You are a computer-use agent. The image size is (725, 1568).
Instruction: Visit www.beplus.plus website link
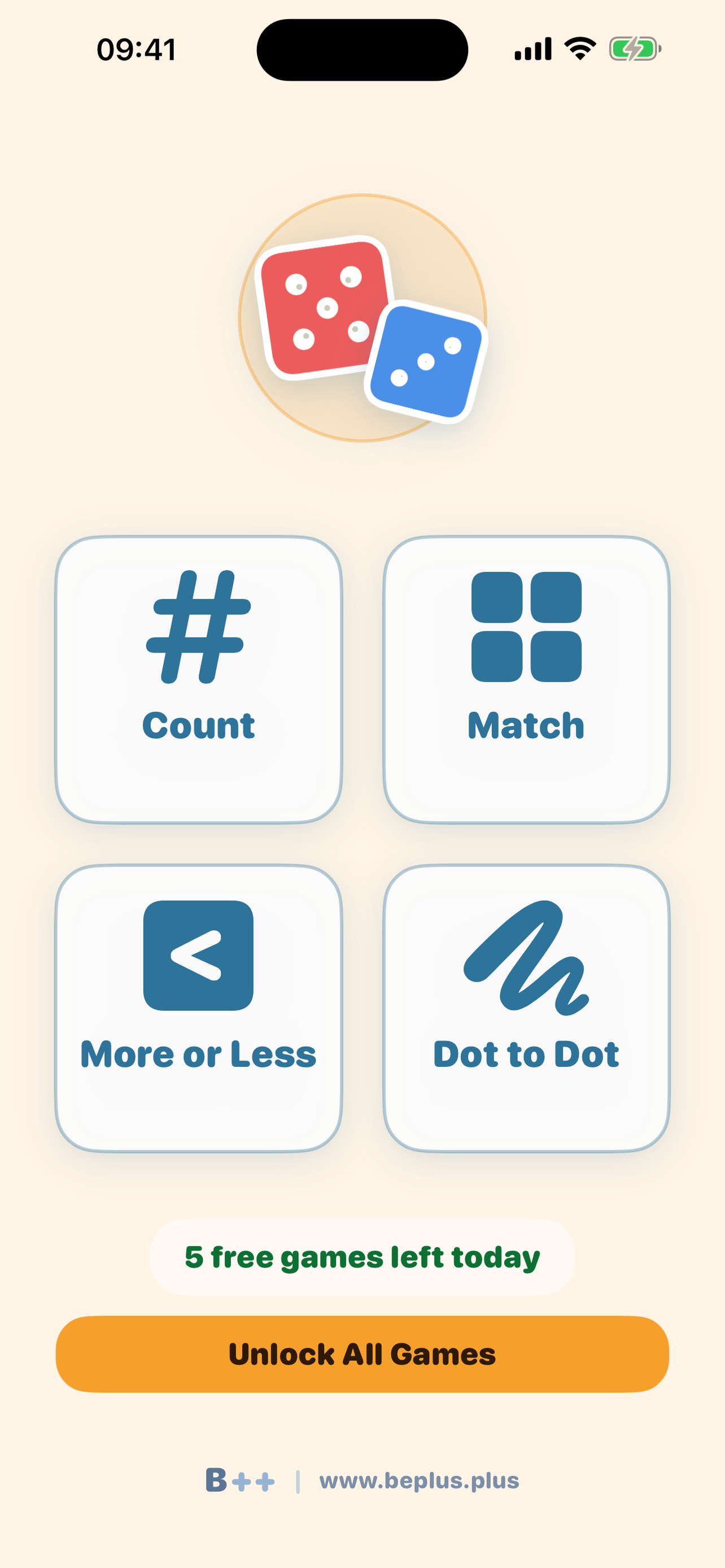419,1481
